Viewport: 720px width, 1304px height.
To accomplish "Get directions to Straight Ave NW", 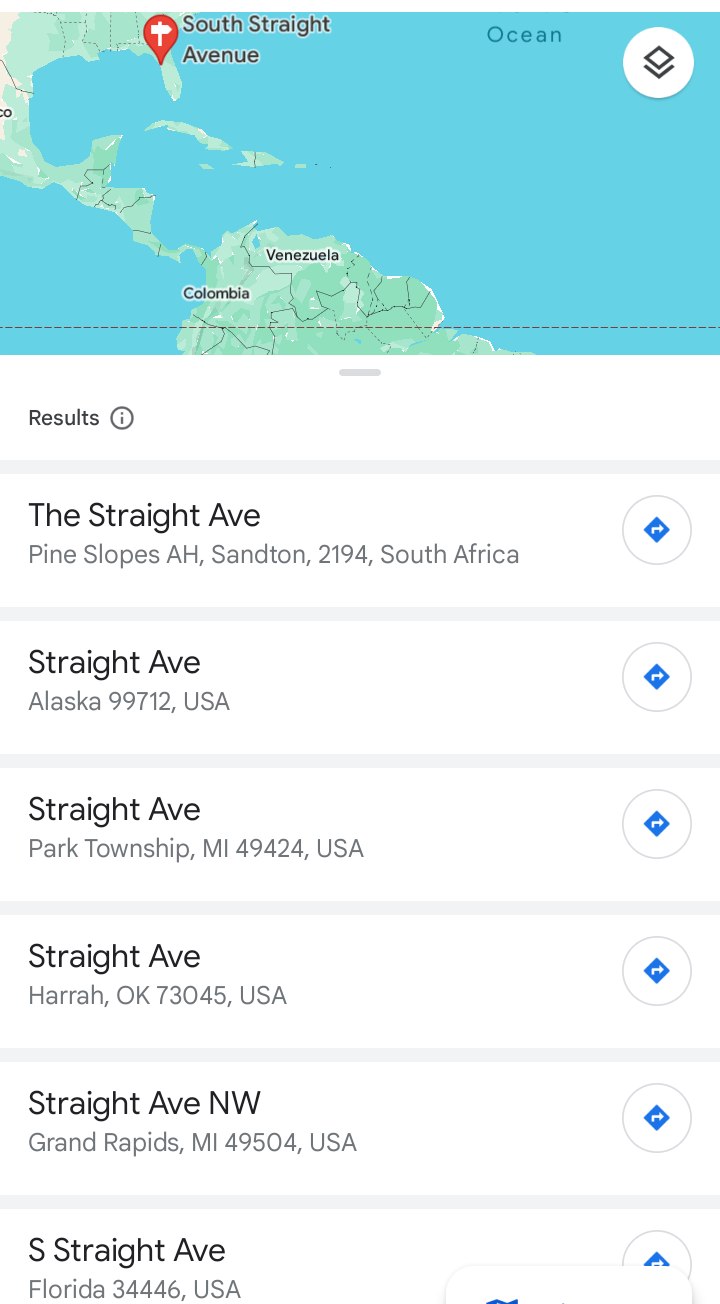I will pyautogui.click(x=657, y=1118).
